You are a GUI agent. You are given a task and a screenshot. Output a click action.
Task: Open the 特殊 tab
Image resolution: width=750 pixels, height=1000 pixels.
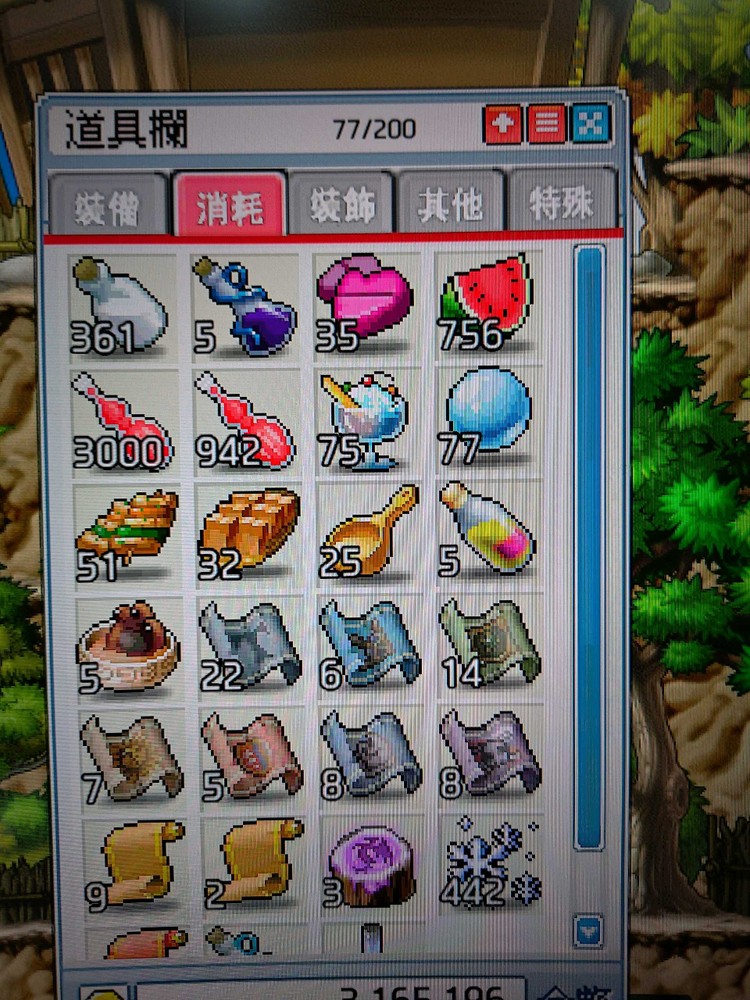click(561, 204)
